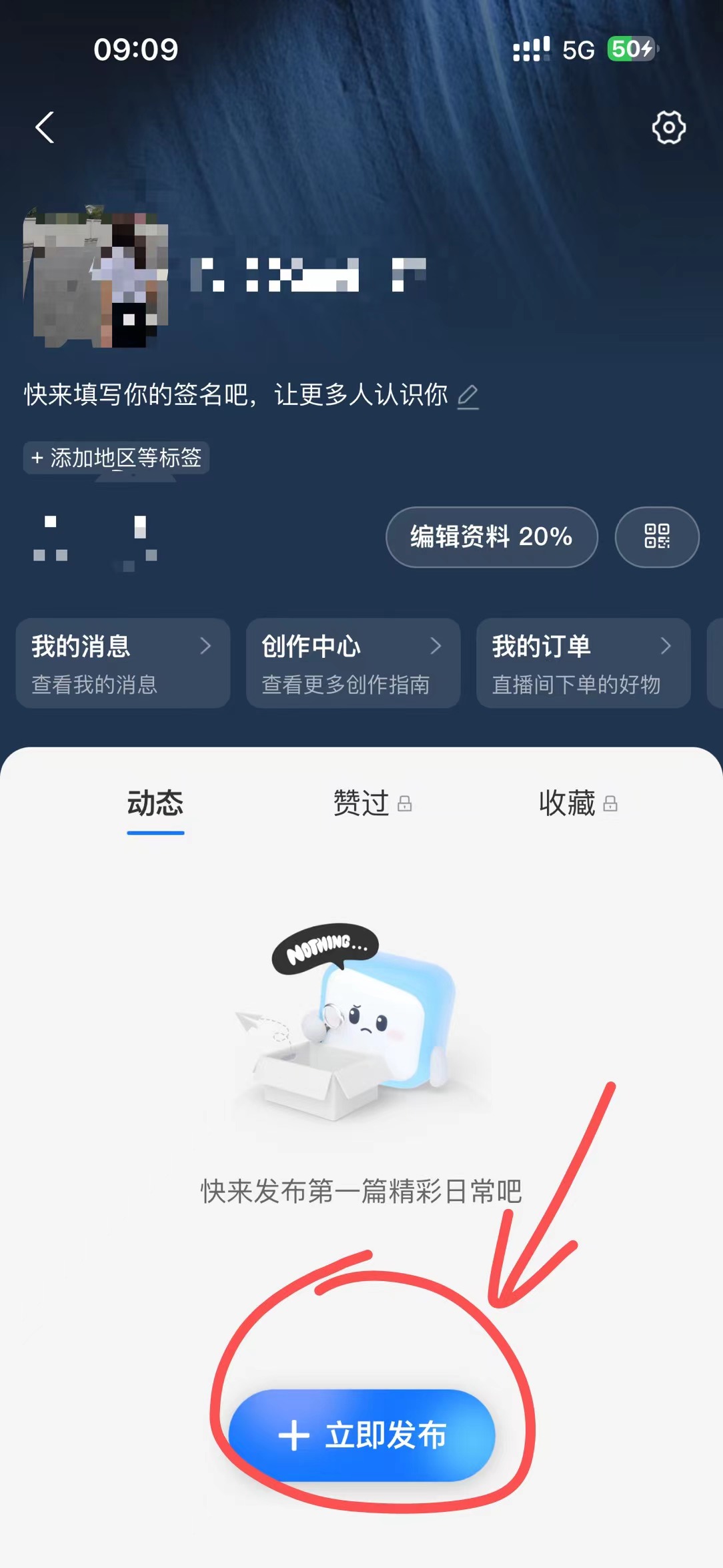Tap the 立即发布 button
Viewport: 723px width, 1568px height.
tap(362, 1435)
